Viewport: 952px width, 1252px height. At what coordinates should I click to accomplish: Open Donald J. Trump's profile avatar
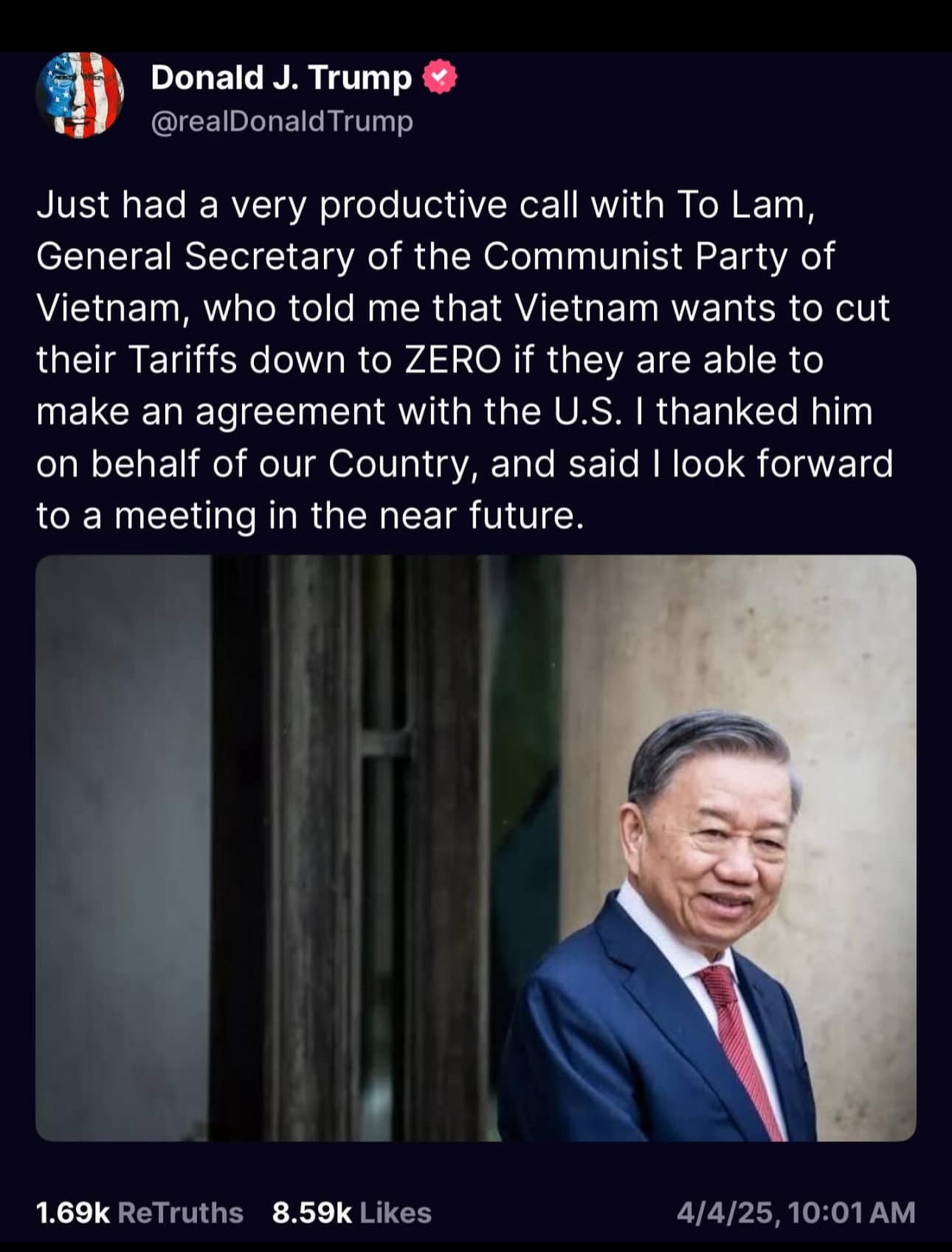(80, 95)
